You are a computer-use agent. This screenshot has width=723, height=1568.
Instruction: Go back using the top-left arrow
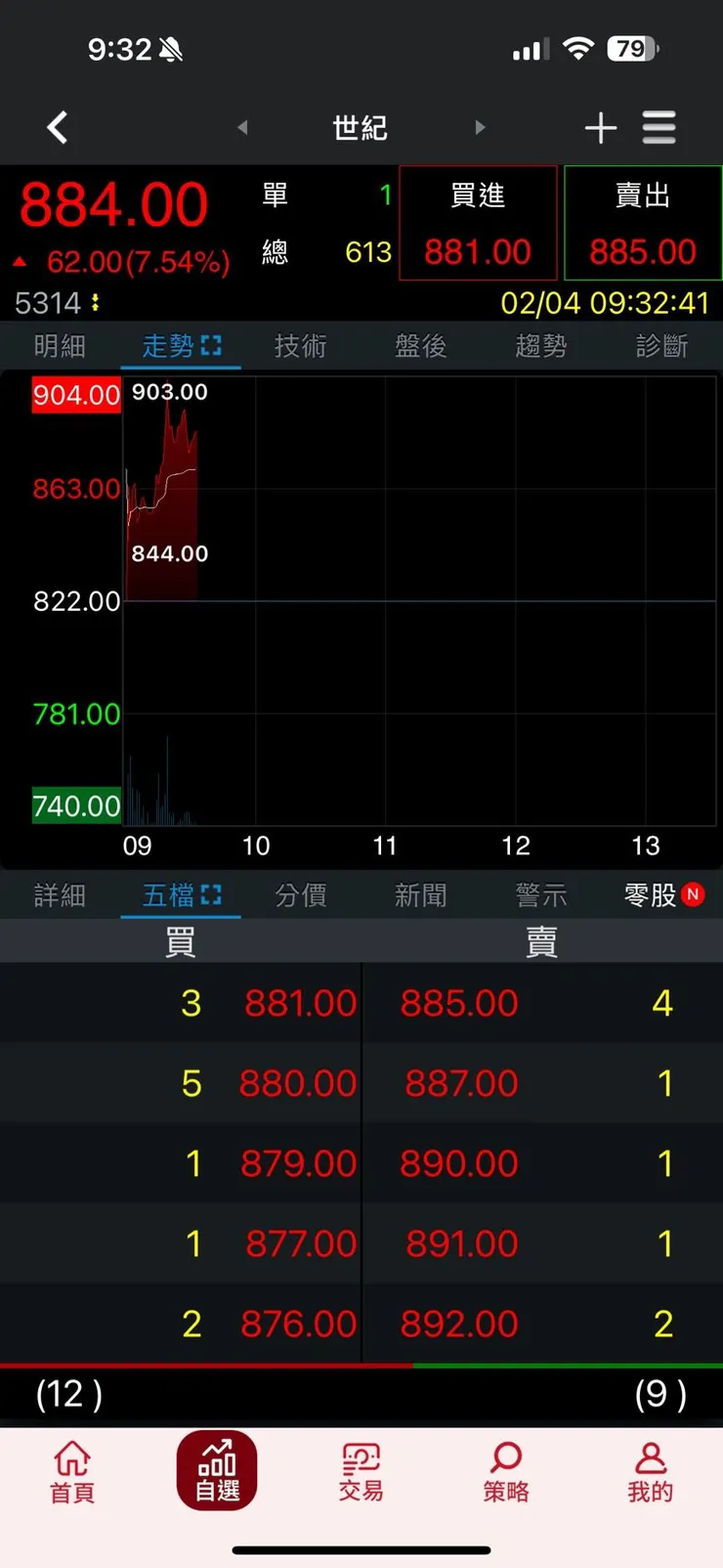click(58, 127)
